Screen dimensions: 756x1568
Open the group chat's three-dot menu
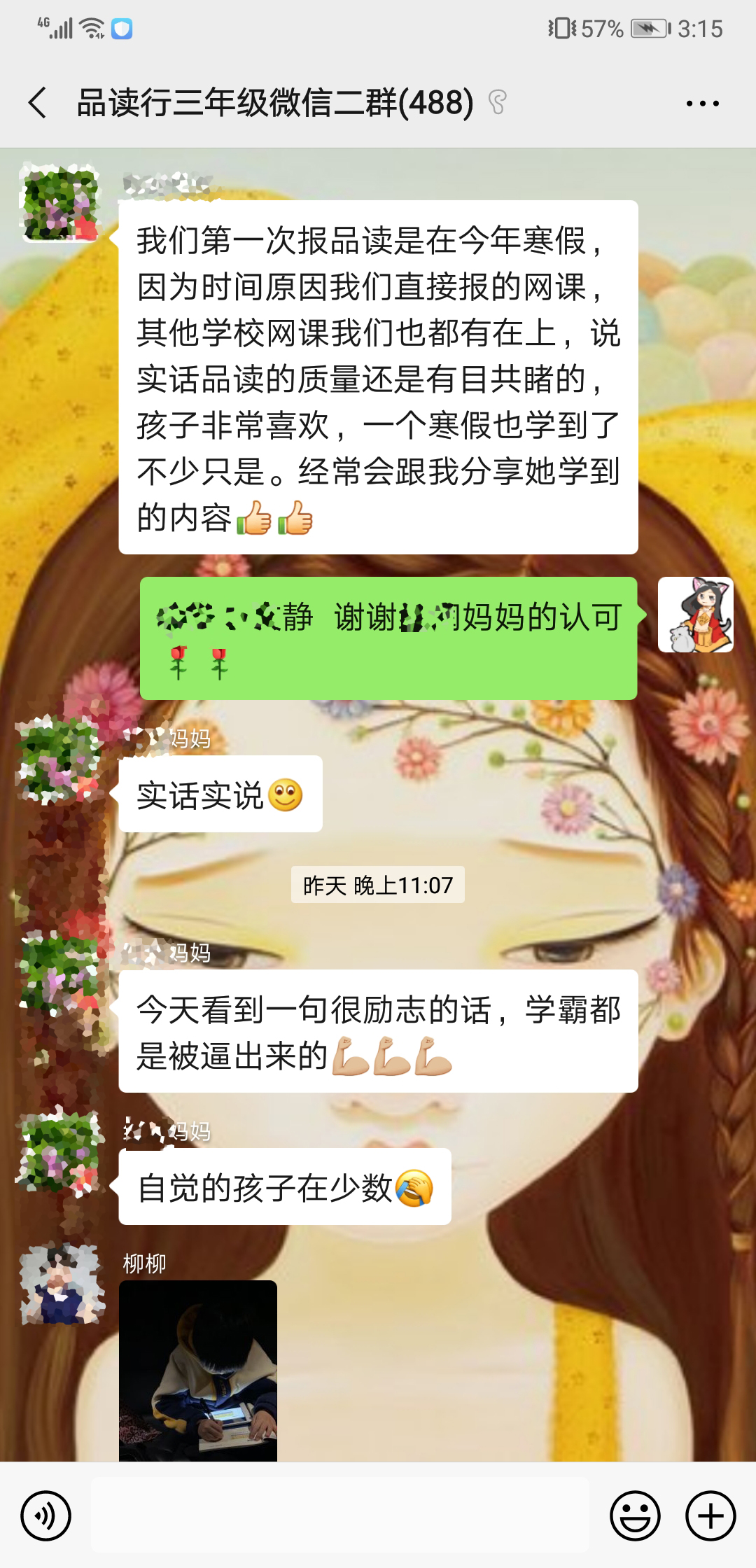click(x=702, y=104)
